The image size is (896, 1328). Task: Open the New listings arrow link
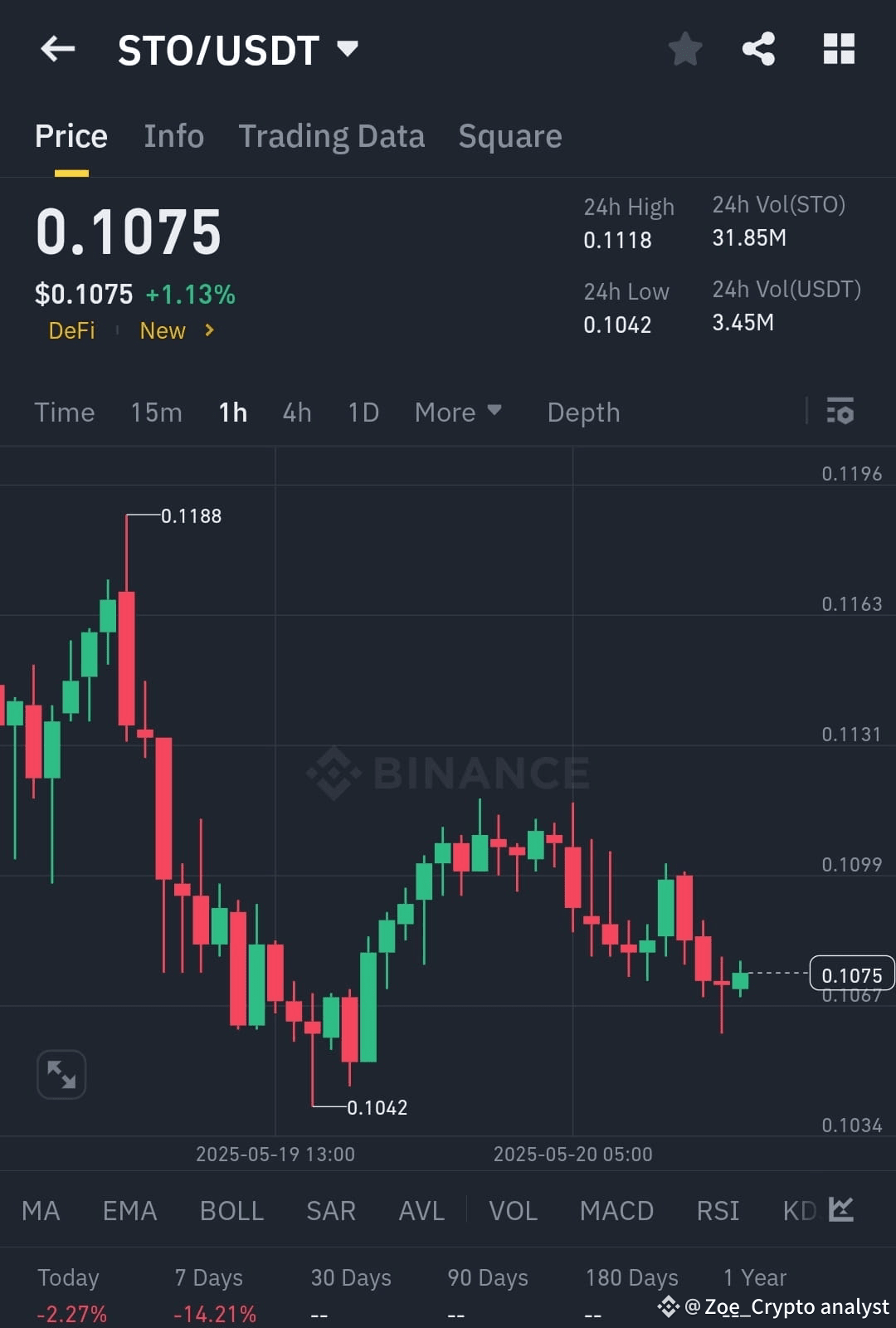207,330
